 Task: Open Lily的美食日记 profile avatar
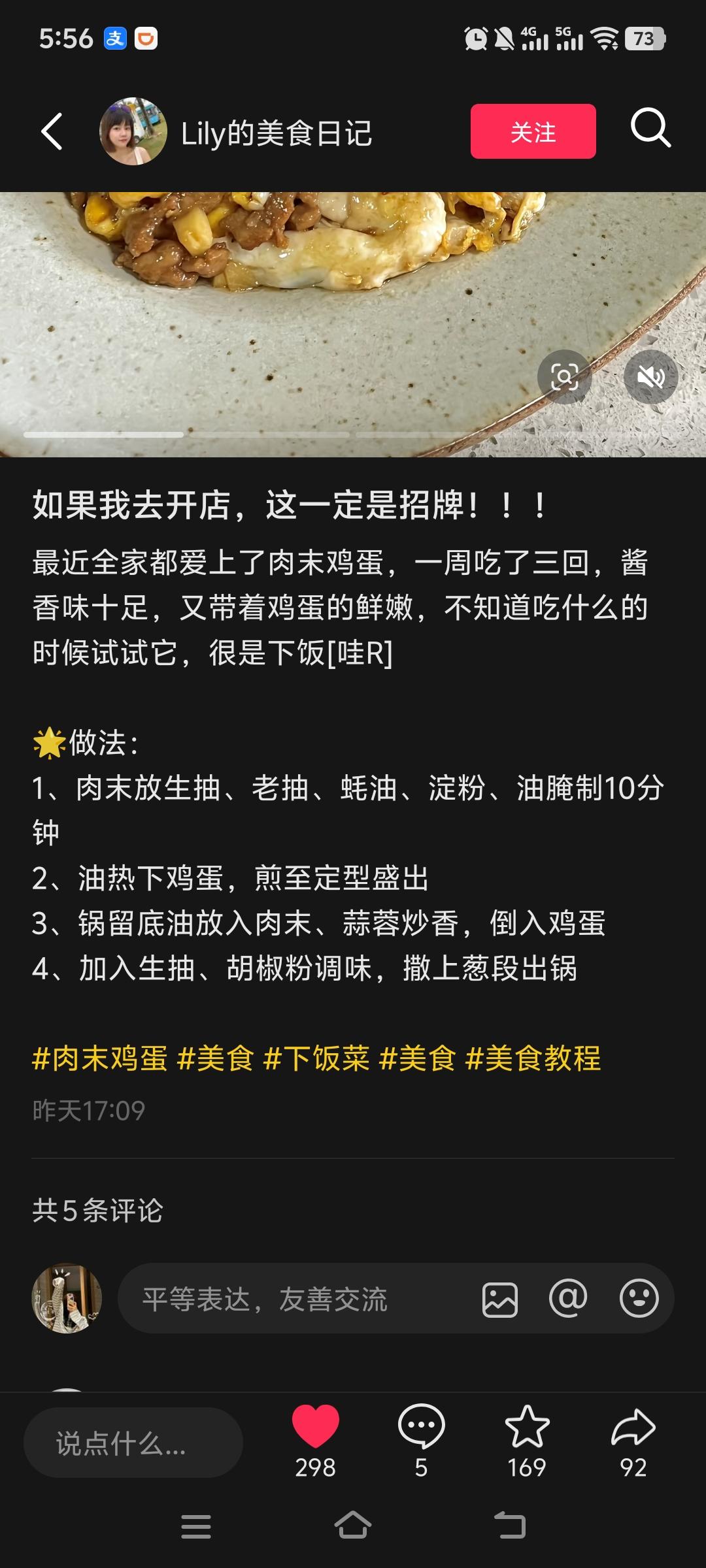(133, 131)
